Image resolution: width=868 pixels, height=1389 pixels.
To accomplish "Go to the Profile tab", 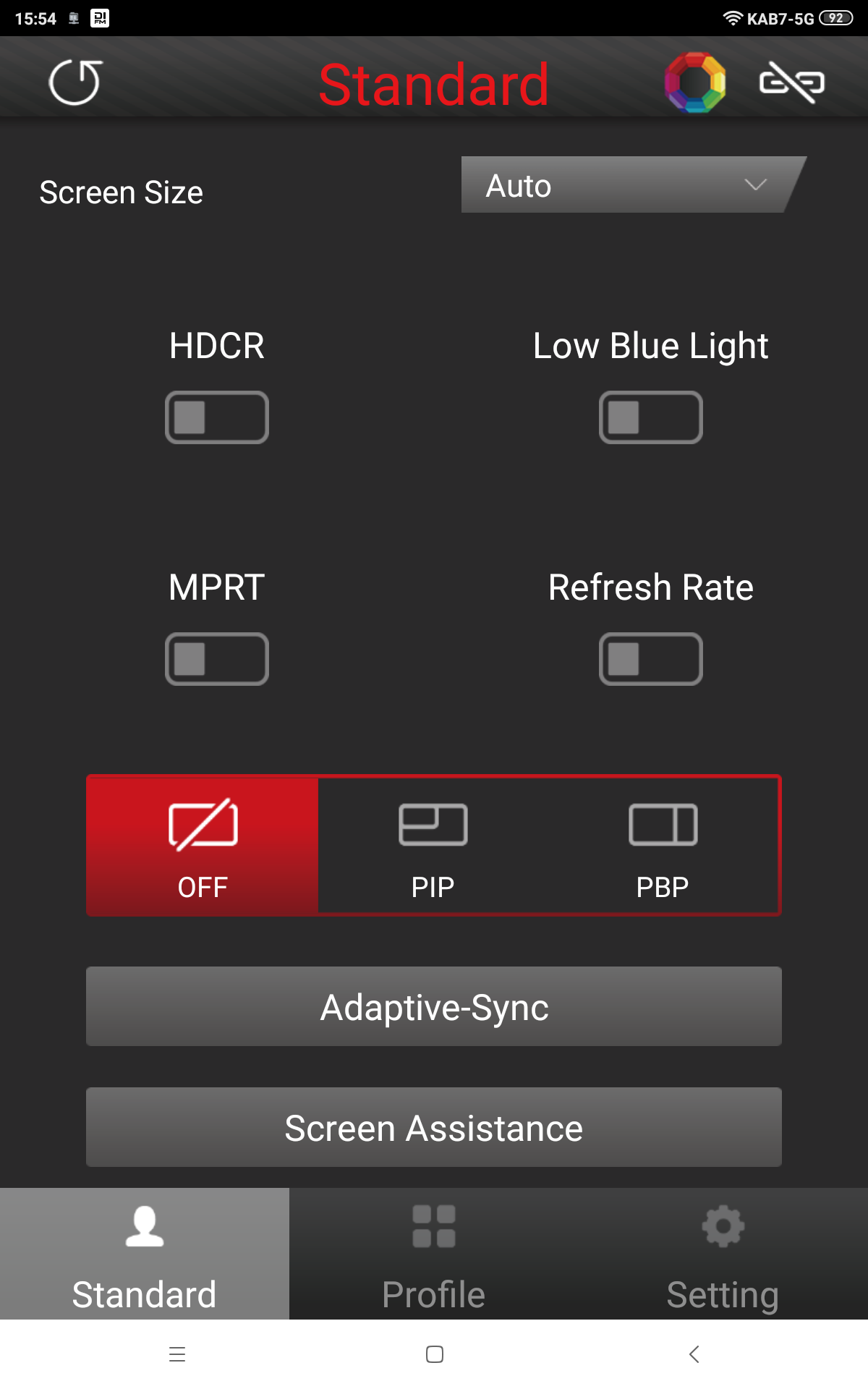I will pos(434,1254).
